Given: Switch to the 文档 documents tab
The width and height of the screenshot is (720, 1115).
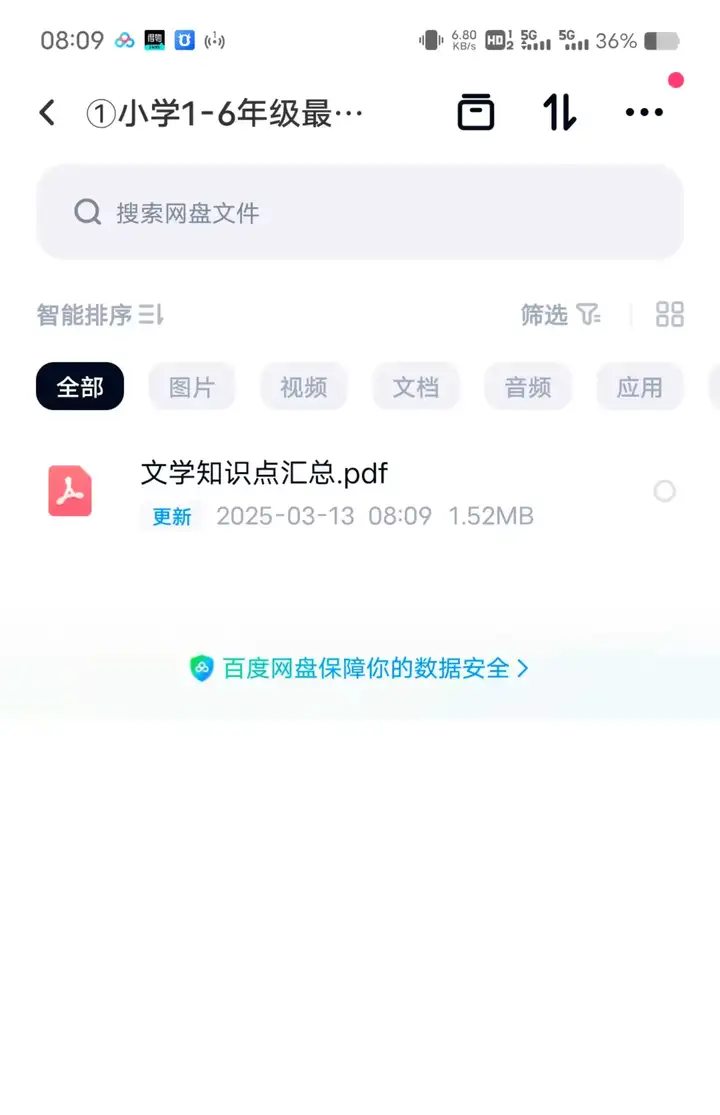Looking at the screenshot, I should point(416,387).
